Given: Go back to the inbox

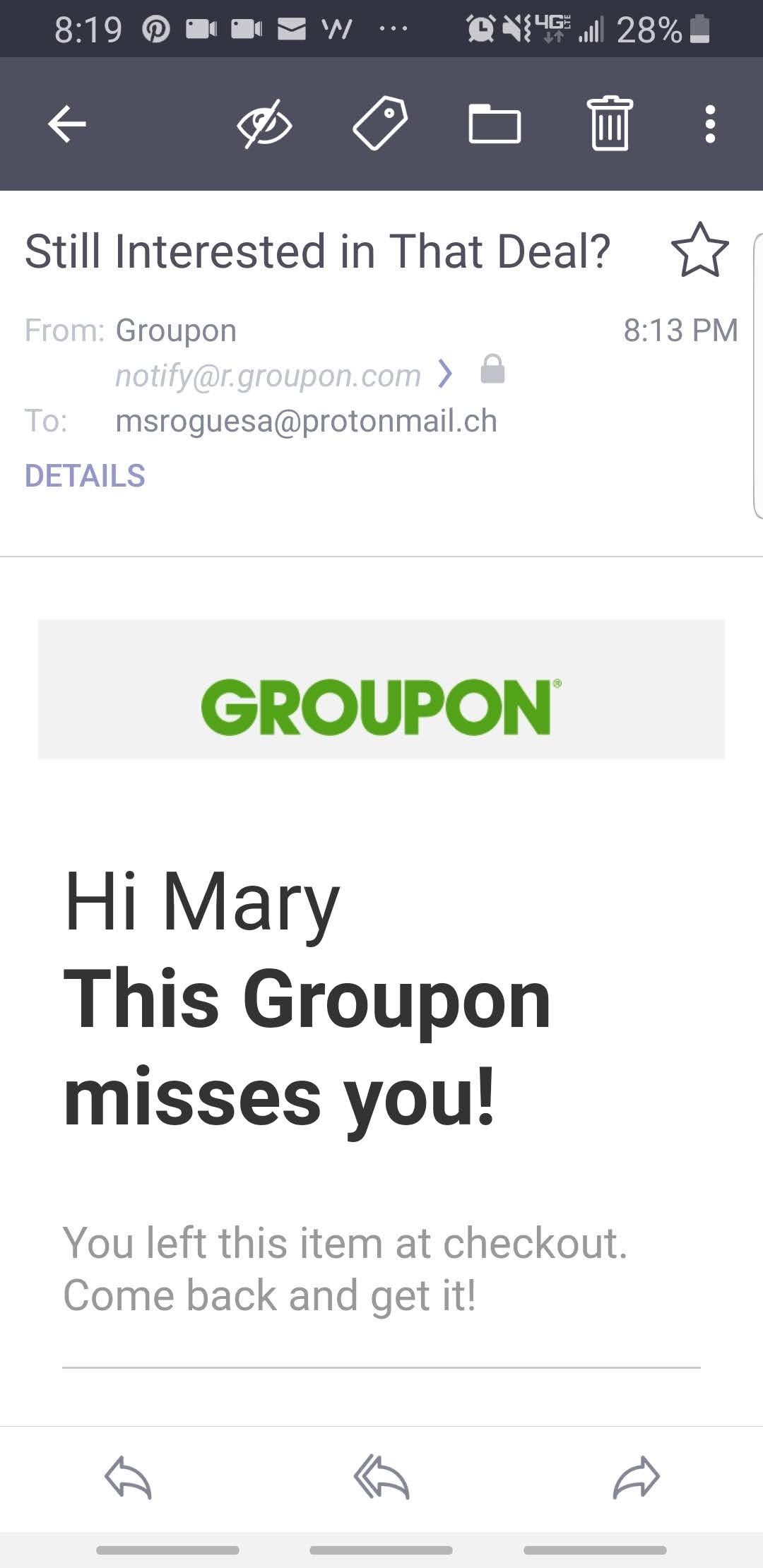Looking at the screenshot, I should [x=67, y=124].
